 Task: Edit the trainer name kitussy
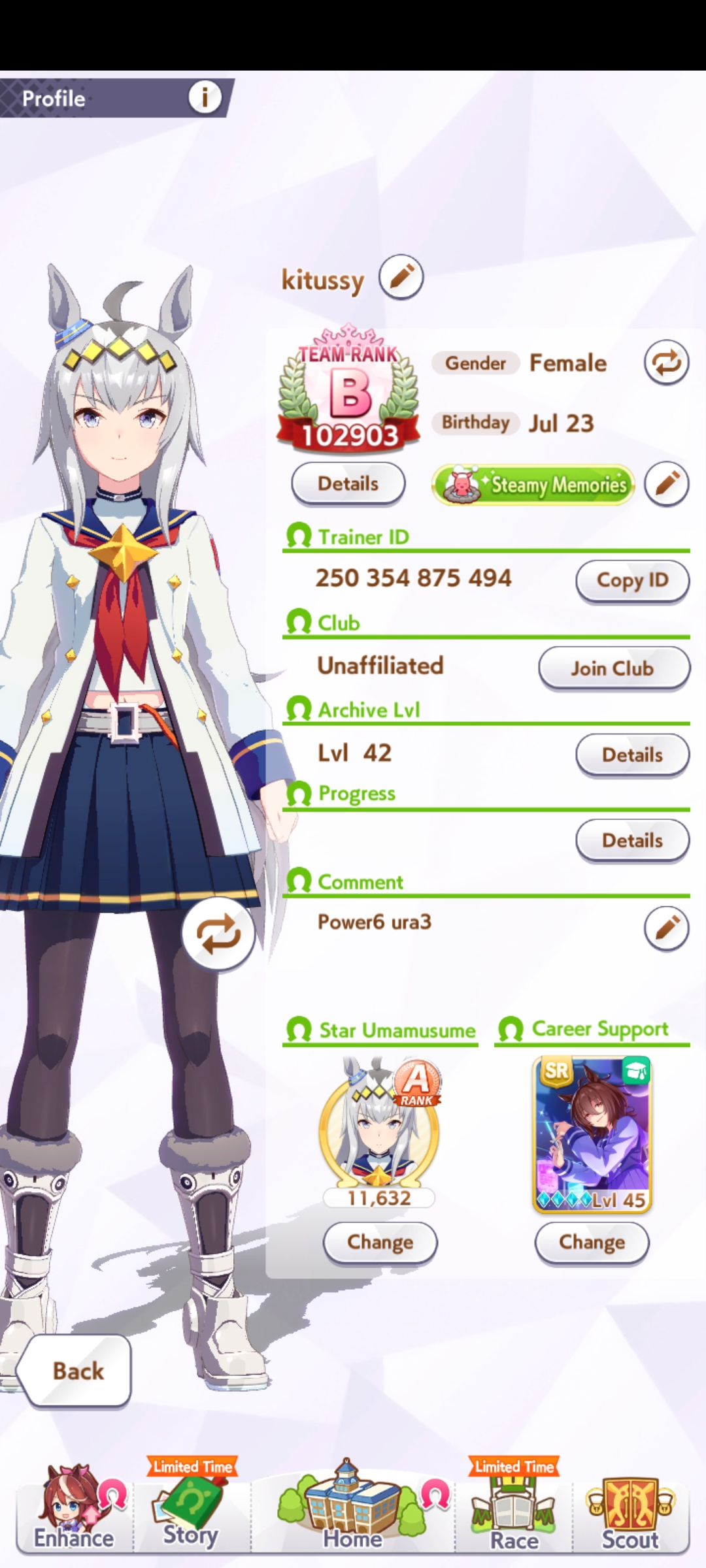click(x=401, y=277)
